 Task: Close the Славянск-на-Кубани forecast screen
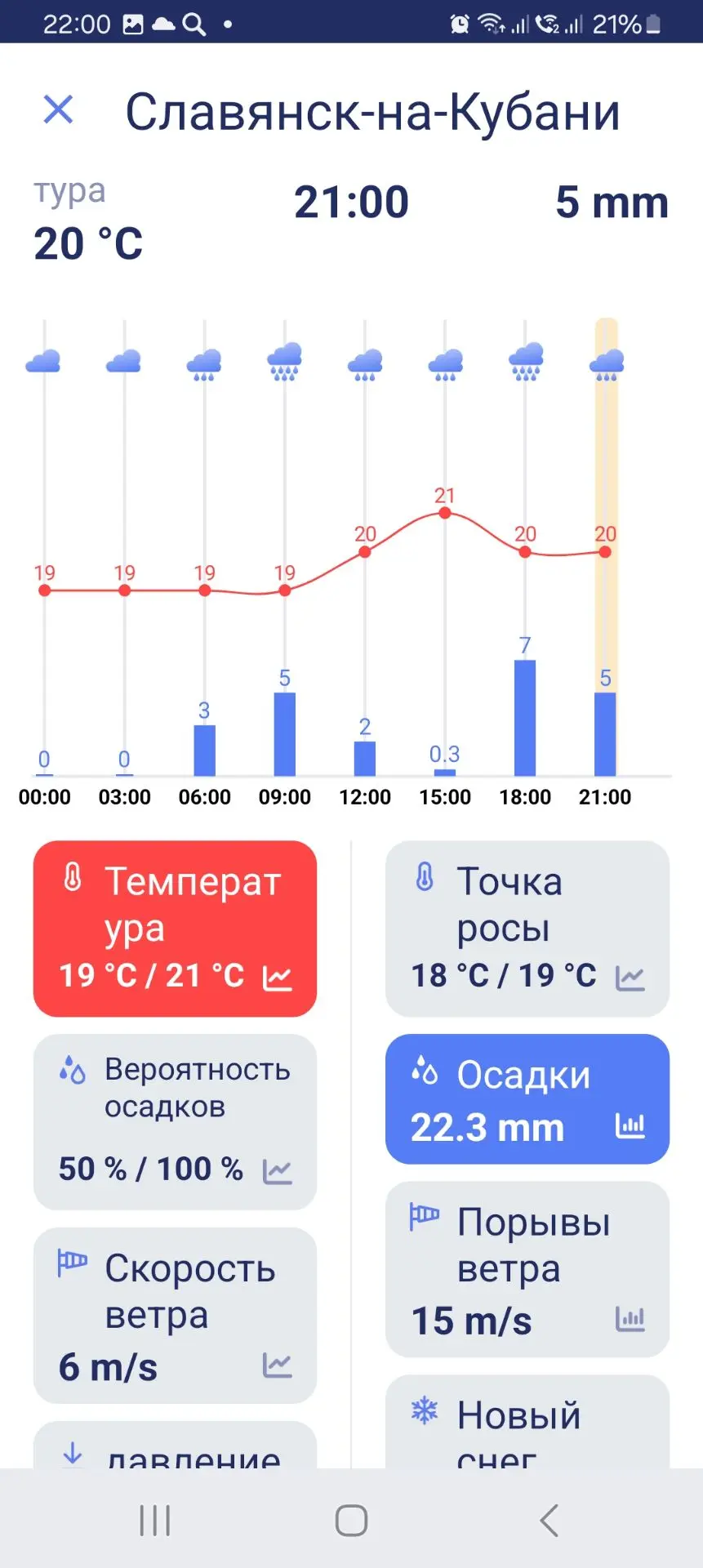58,109
